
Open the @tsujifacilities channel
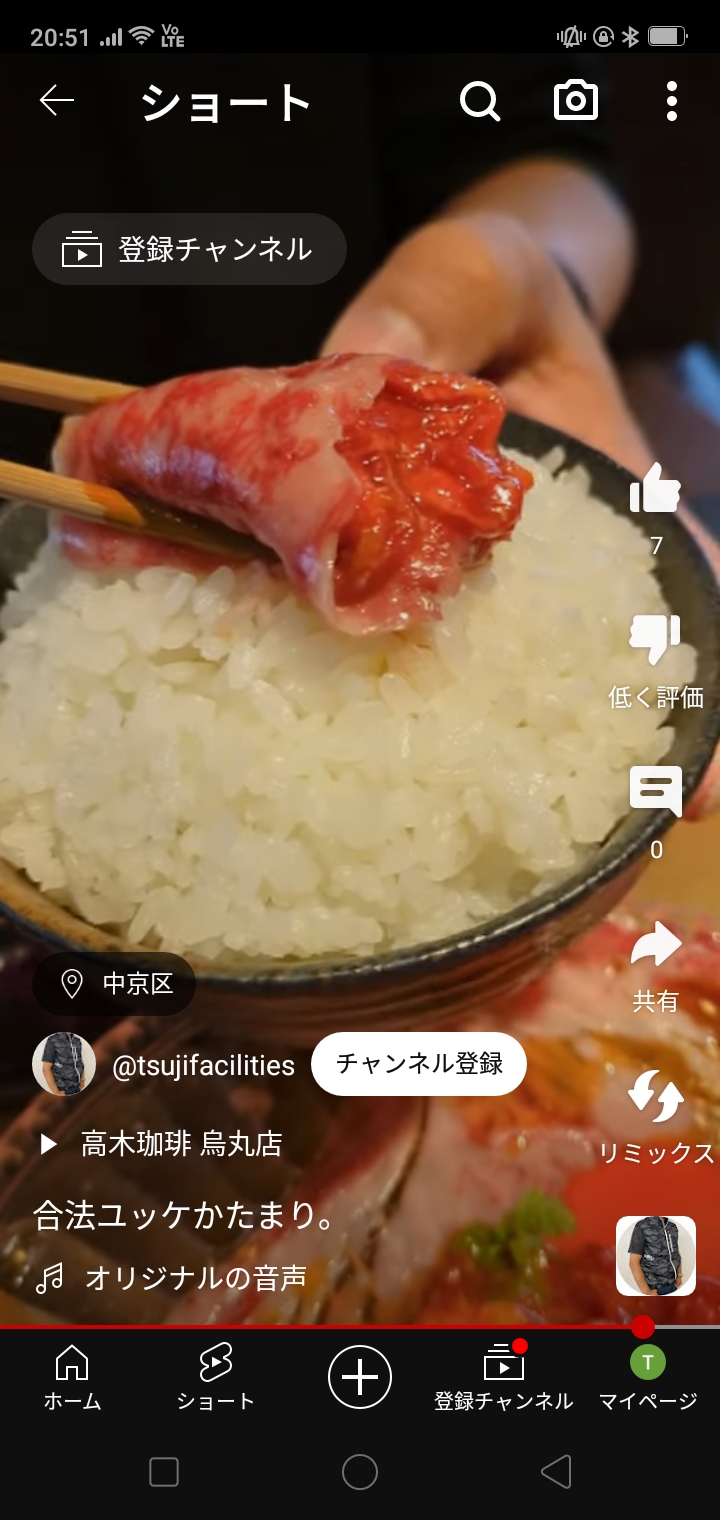click(203, 1065)
